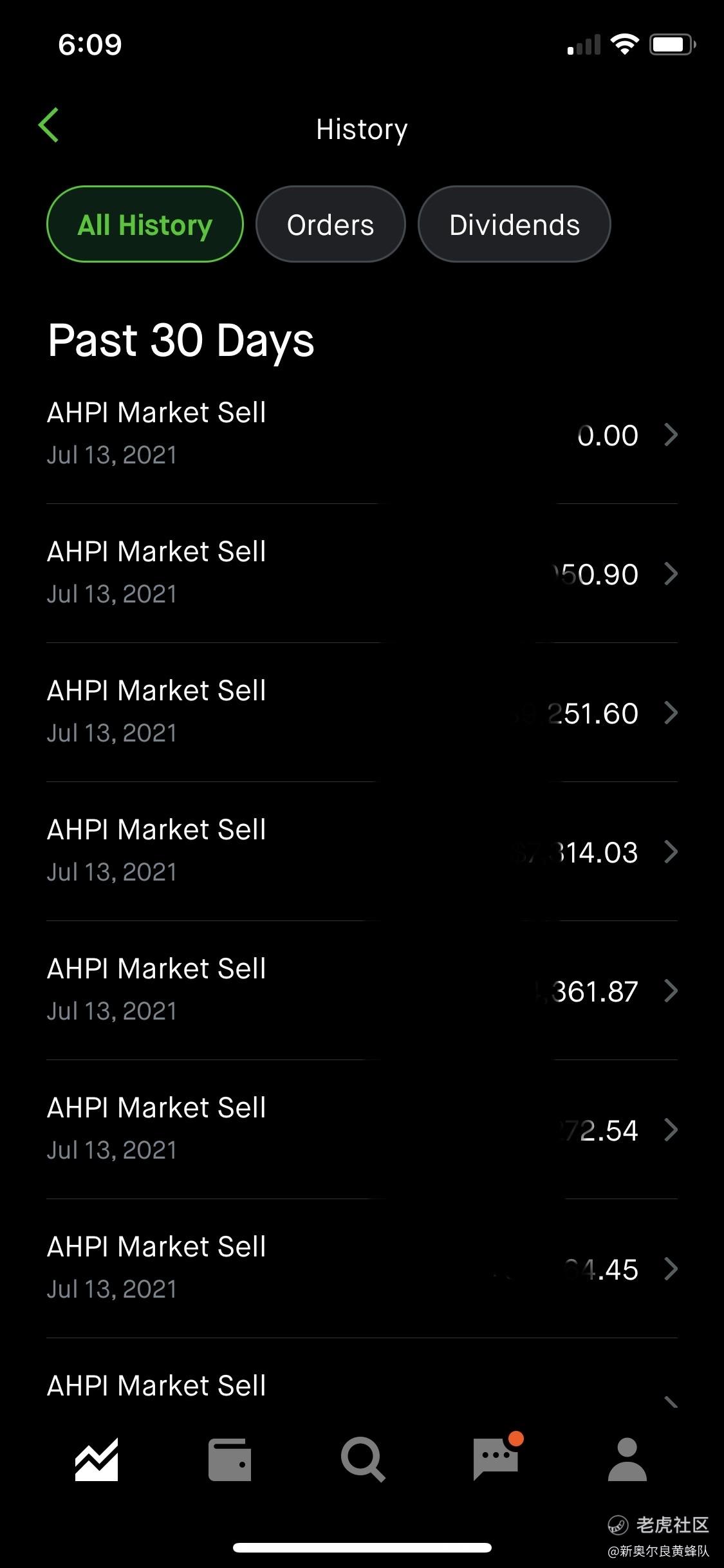The image size is (724, 1568).
Task: Open the investing chart tab
Action: click(x=97, y=1460)
